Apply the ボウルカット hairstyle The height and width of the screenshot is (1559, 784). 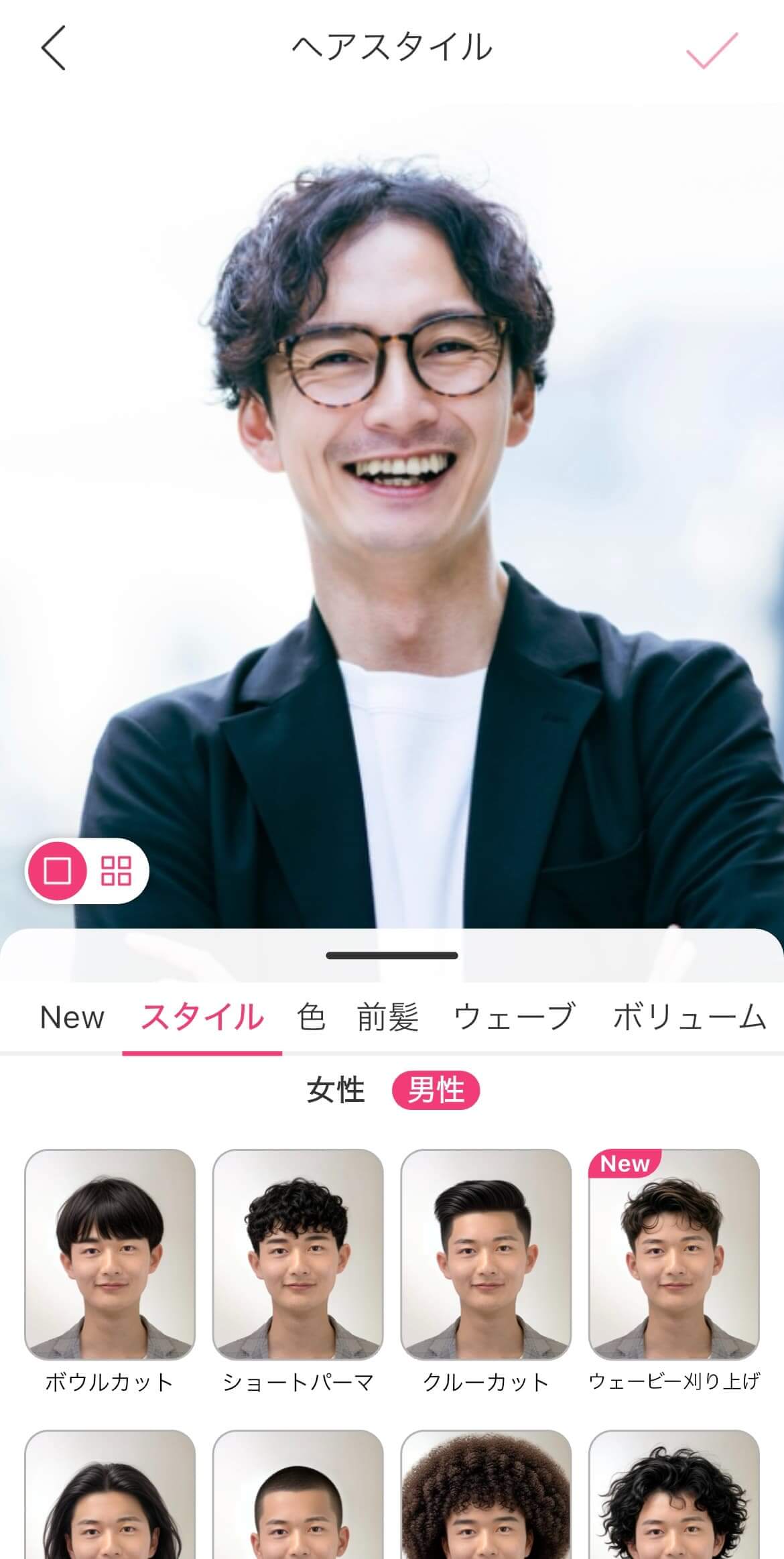click(x=110, y=1255)
